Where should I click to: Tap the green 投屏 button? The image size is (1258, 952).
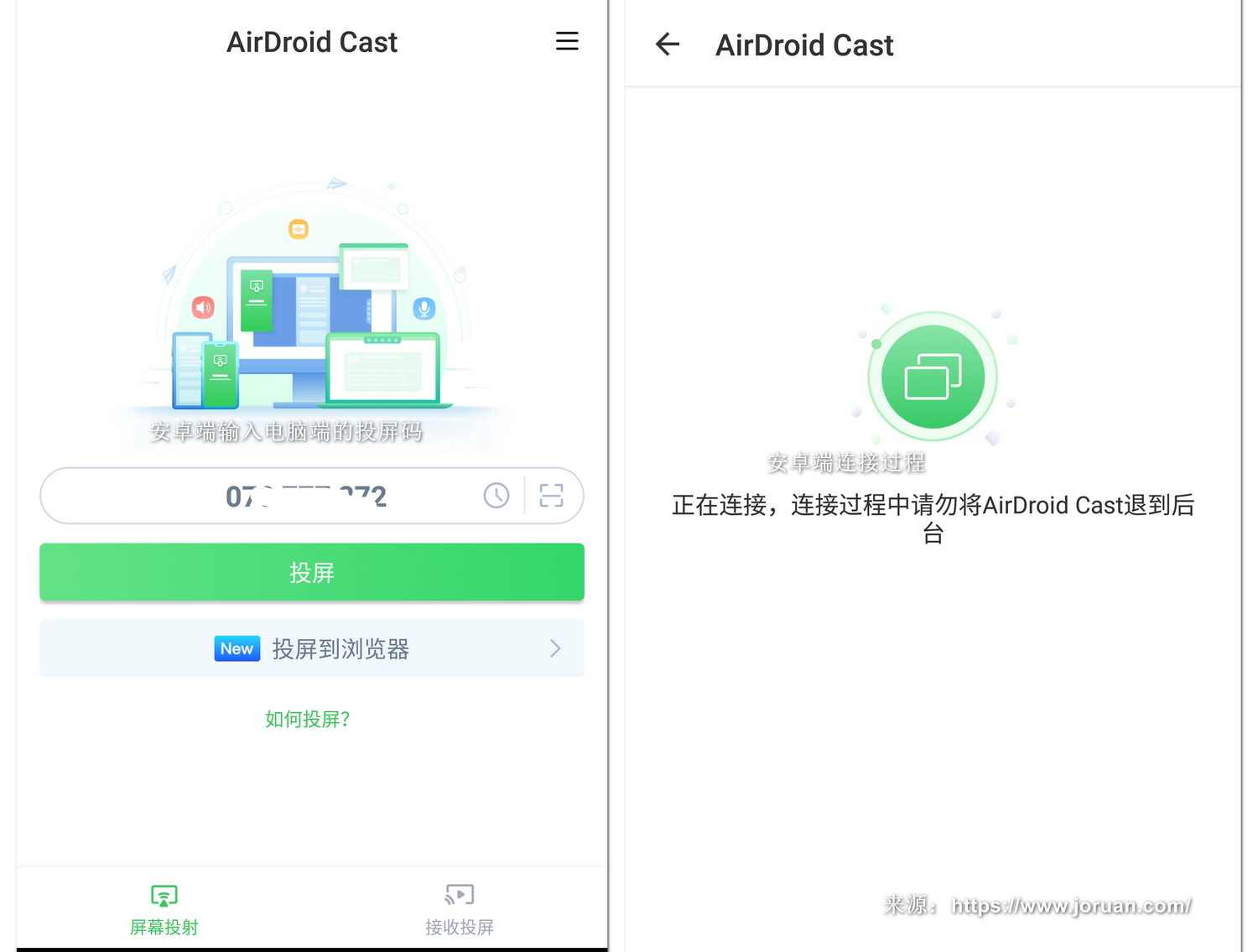(312, 572)
